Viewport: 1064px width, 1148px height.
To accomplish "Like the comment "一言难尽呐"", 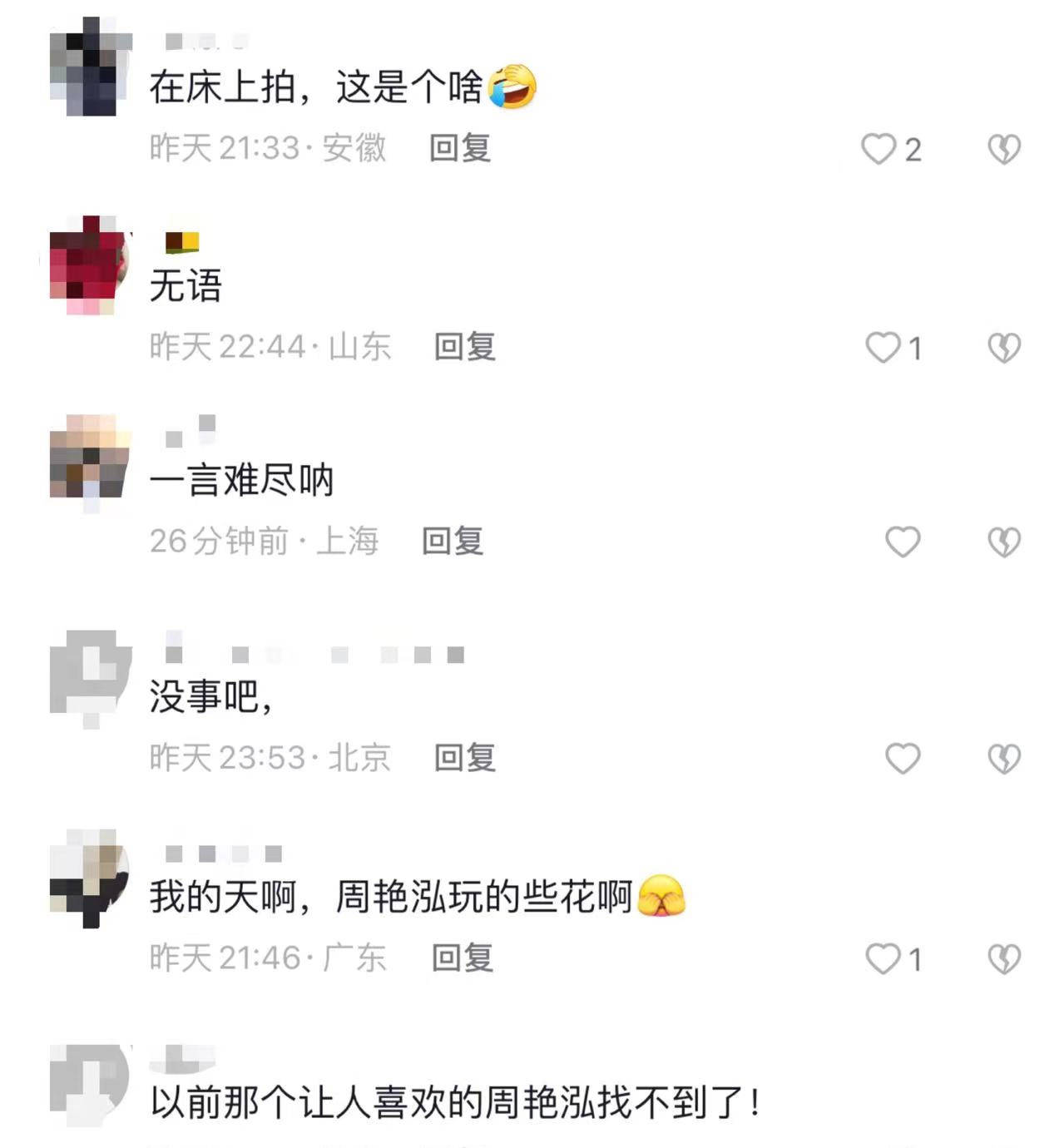I will [x=903, y=542].
